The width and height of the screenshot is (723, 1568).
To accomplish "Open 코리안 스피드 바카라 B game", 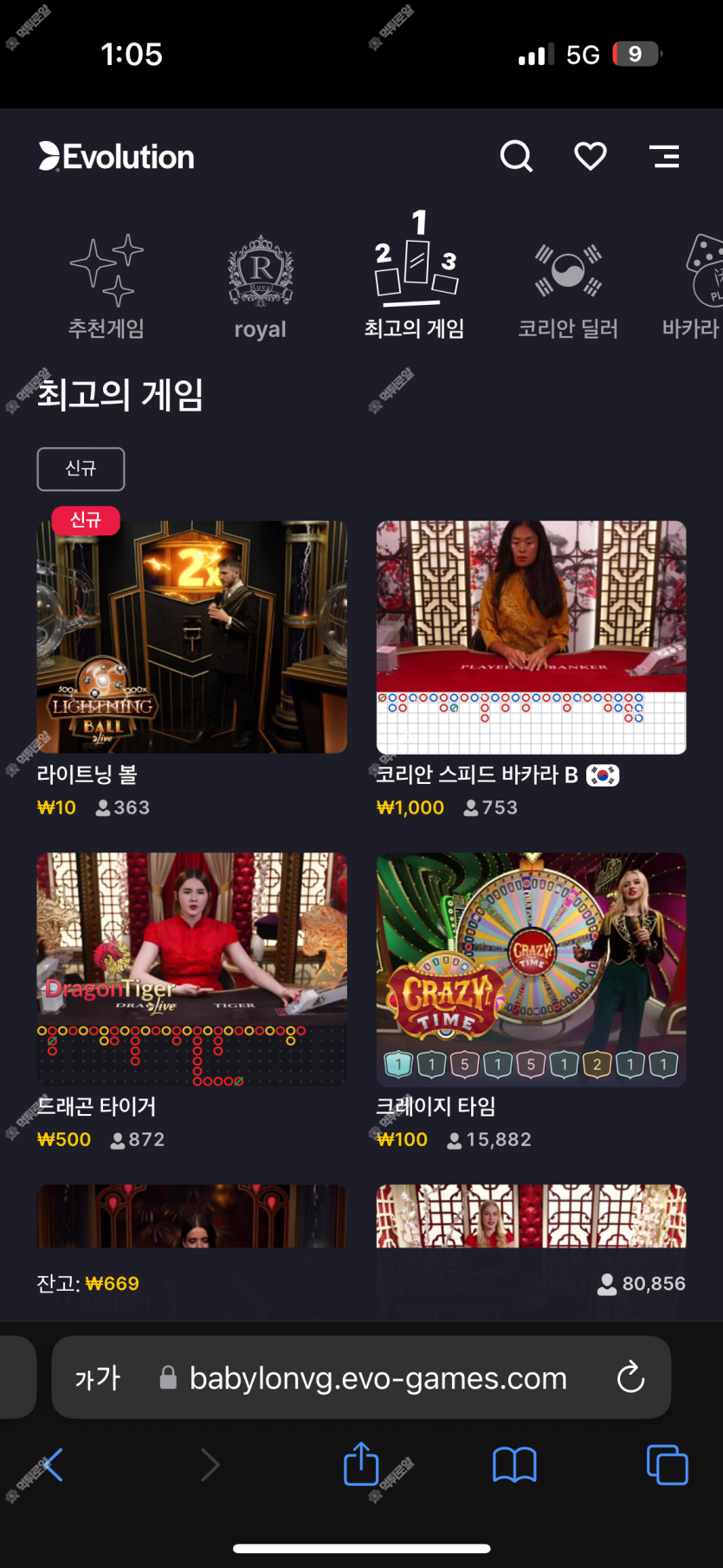I will point(531,637).
